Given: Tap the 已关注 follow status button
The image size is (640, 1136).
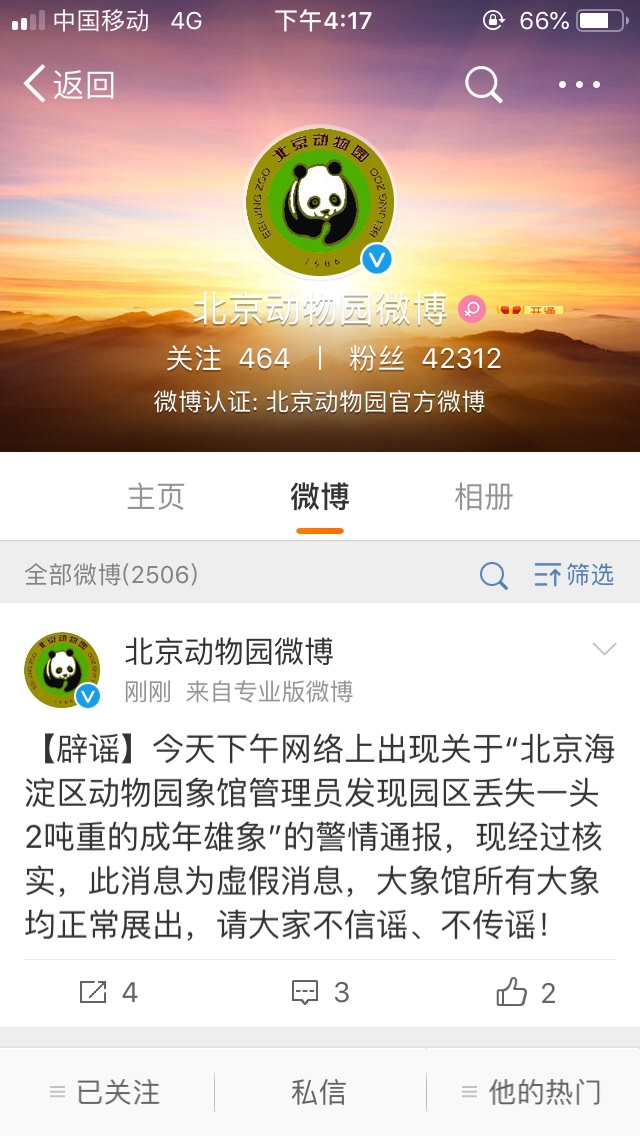Looking at the screenshot, I should click(x=105, y=1092).
